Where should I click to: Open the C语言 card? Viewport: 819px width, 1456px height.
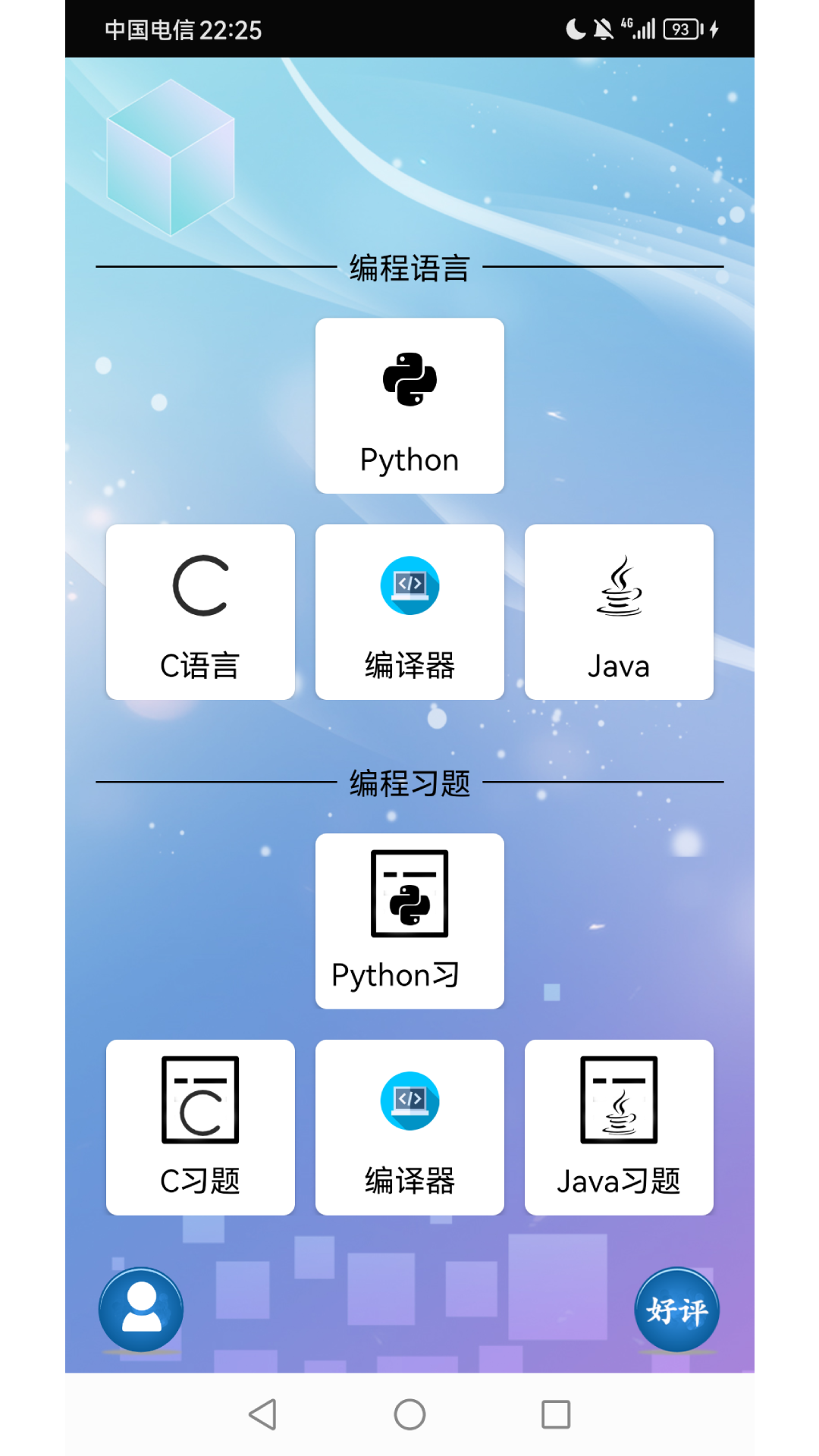pyautogui.click(x=200, y=612)
